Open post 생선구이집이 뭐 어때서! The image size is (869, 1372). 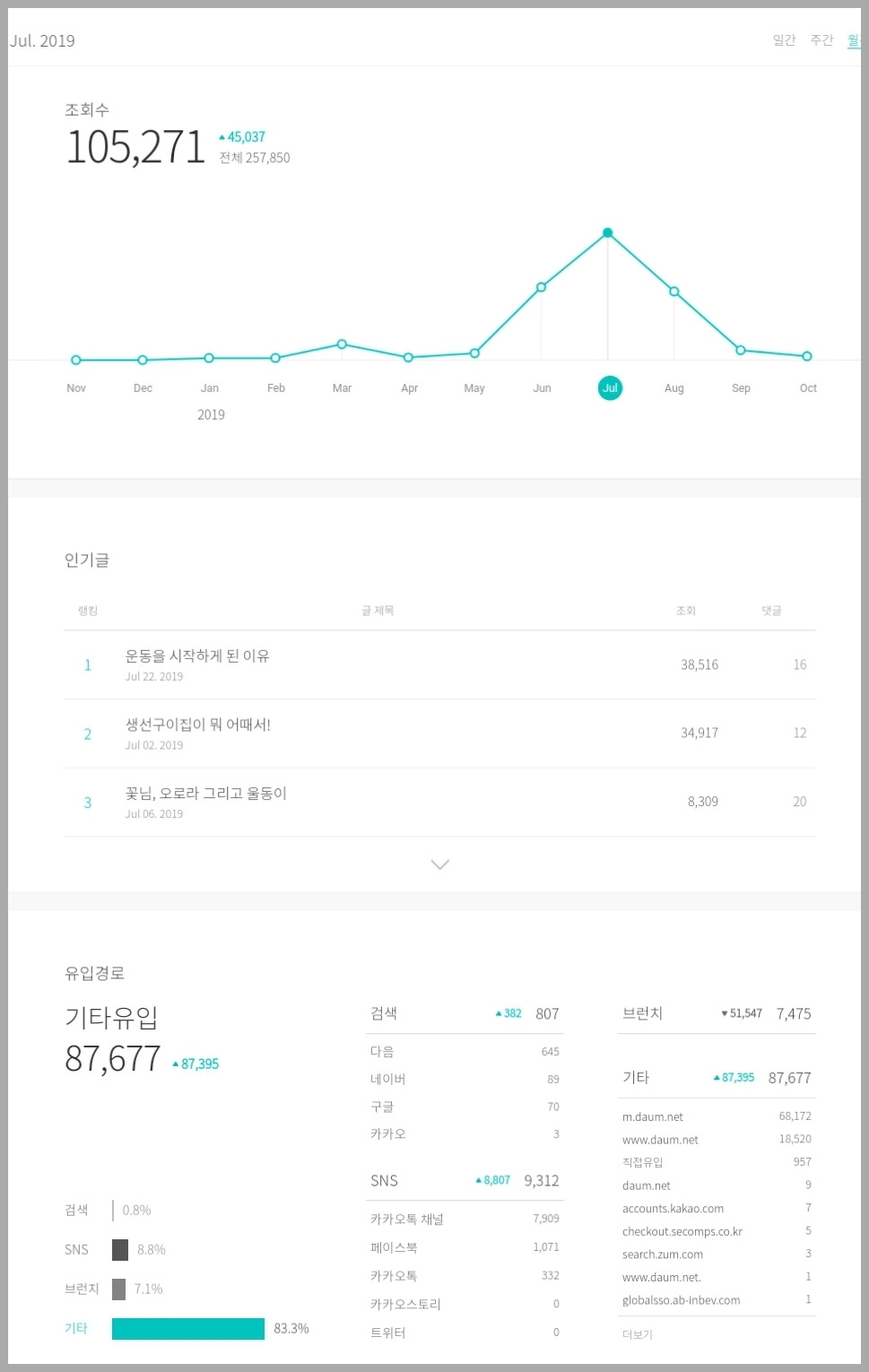pyautogui.click(x=197, y=725)
